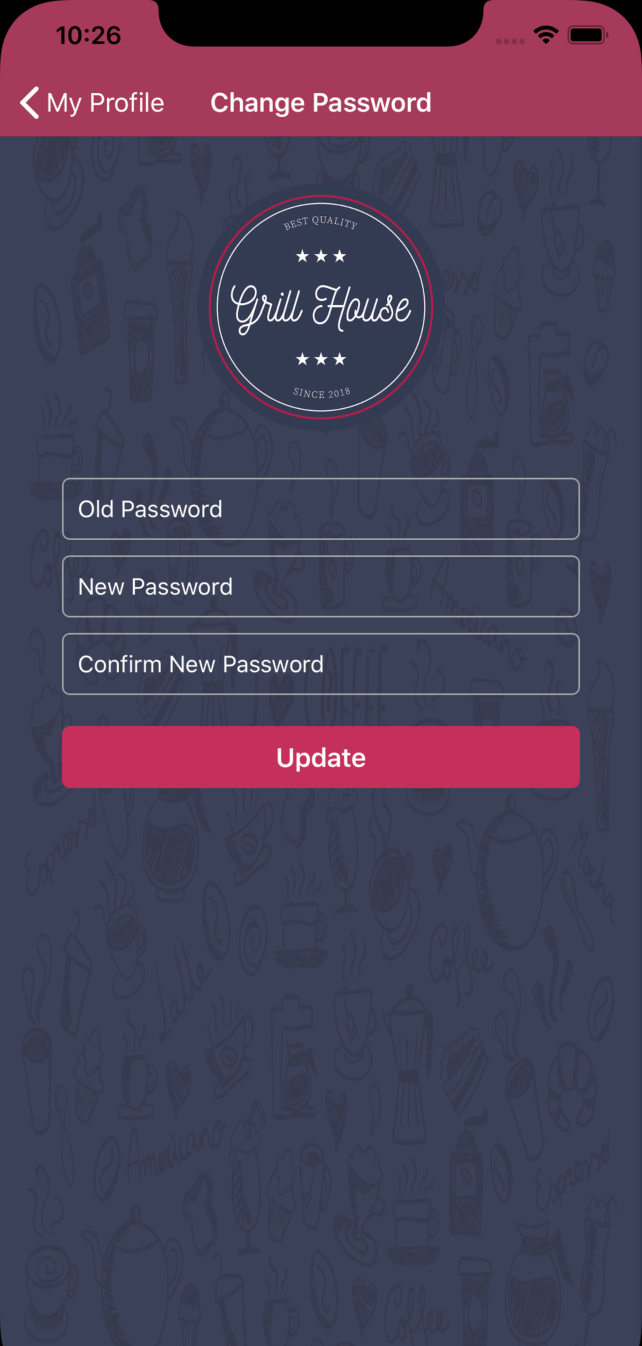642x1346 pixels.
Task: Go back to My Profile
Action: [91, 103]
